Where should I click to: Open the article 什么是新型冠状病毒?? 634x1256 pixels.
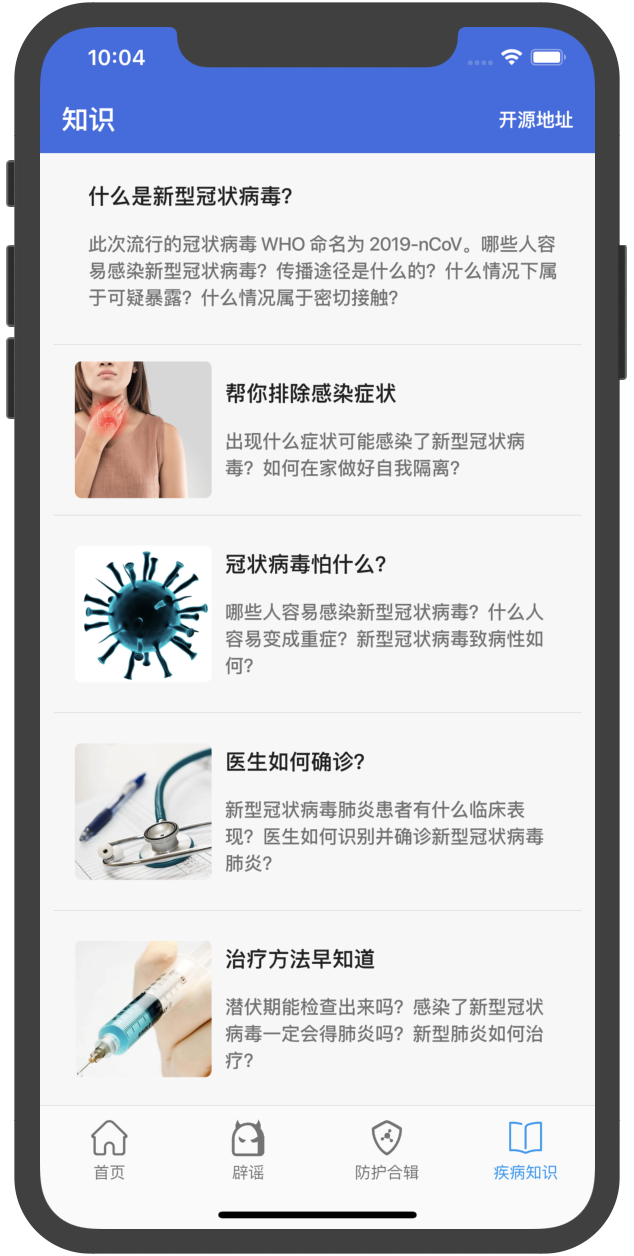pos(190,196)
